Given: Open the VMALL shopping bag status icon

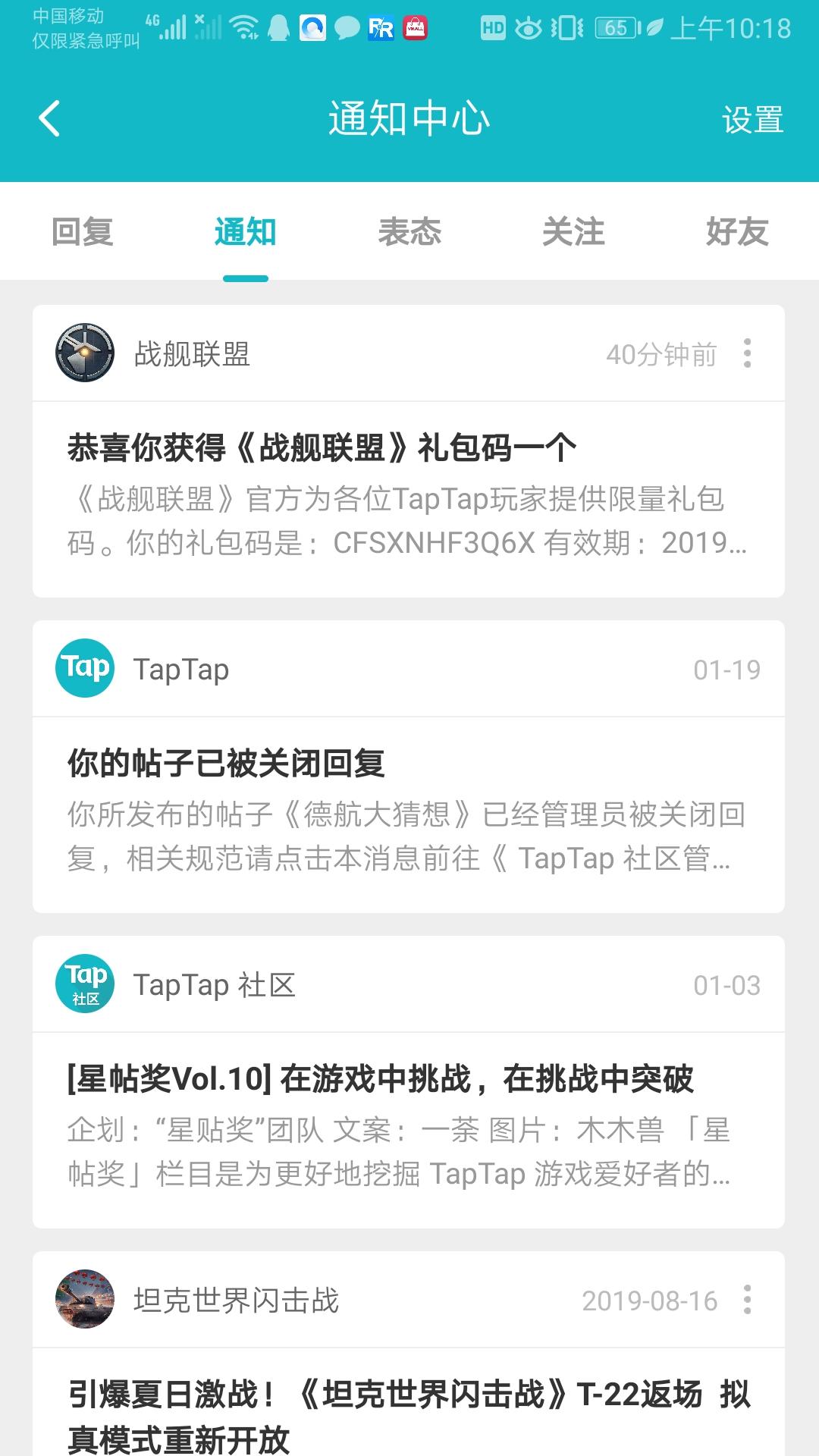Looking at the screenshot, I should point(413,28).
